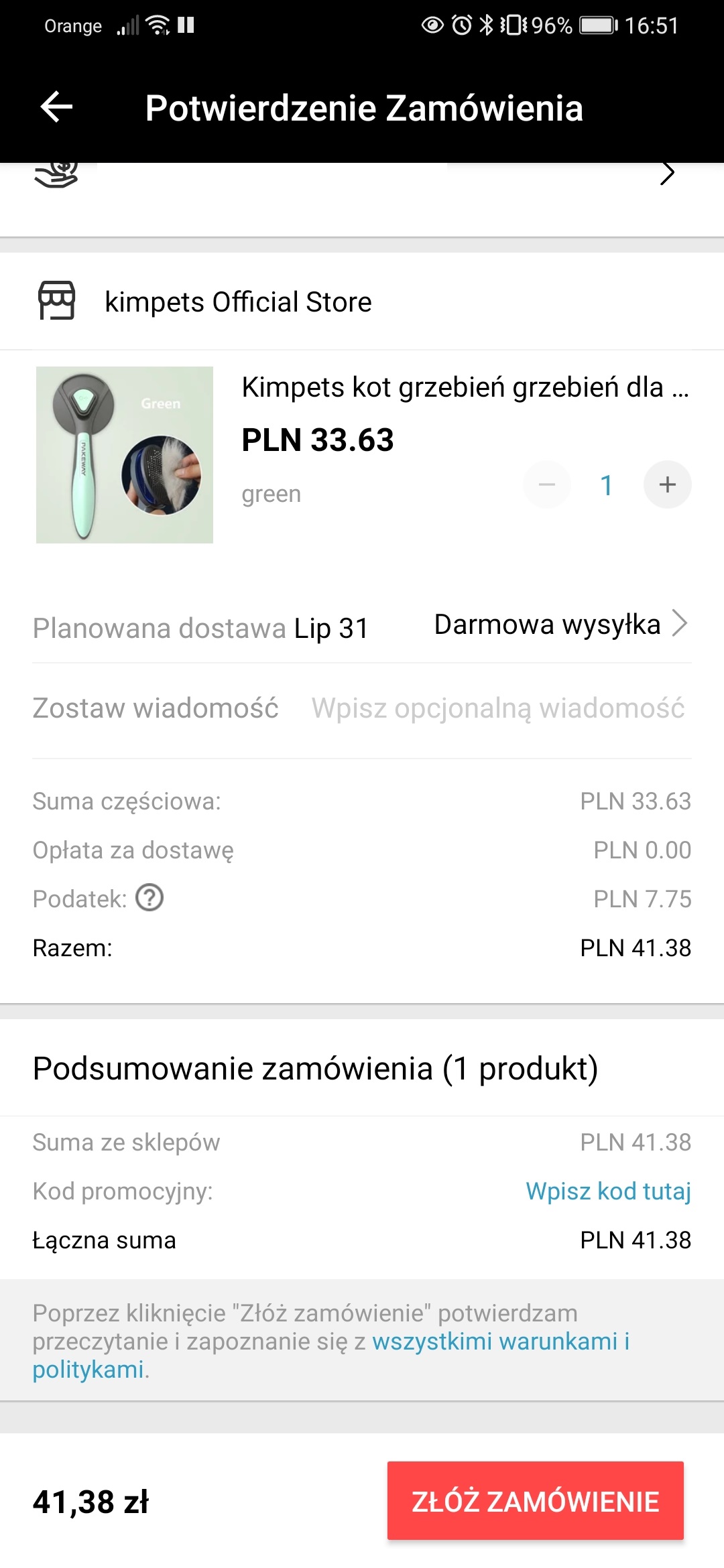Image resolution: width=724 pixels, height=1568 pixels.
Task: Increase product quantity with plus button
Action: 667,484
